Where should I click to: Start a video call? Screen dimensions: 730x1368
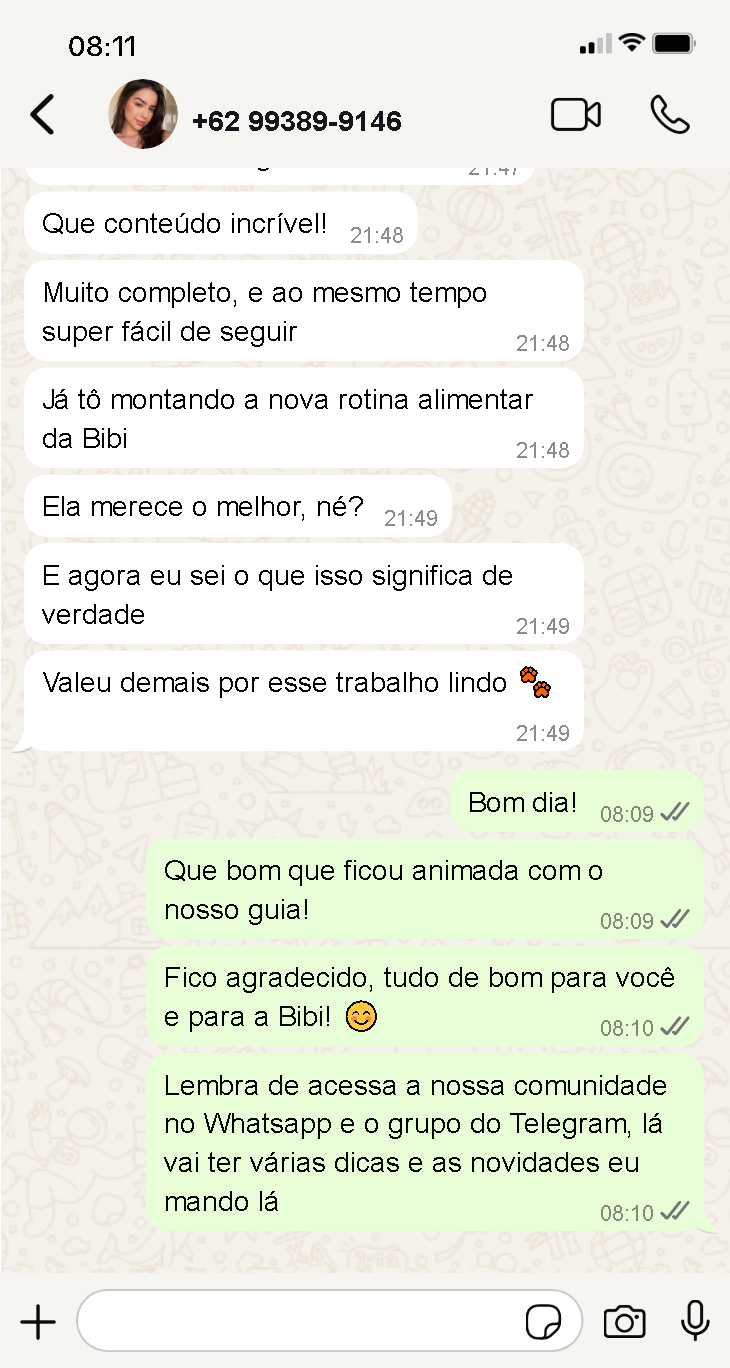tap(576, 115)
